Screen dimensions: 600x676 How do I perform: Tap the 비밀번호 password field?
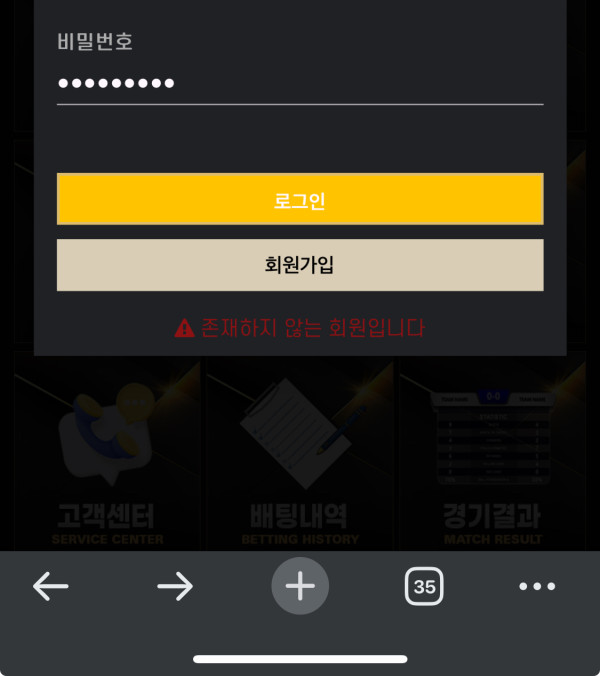tap(300, 83)
